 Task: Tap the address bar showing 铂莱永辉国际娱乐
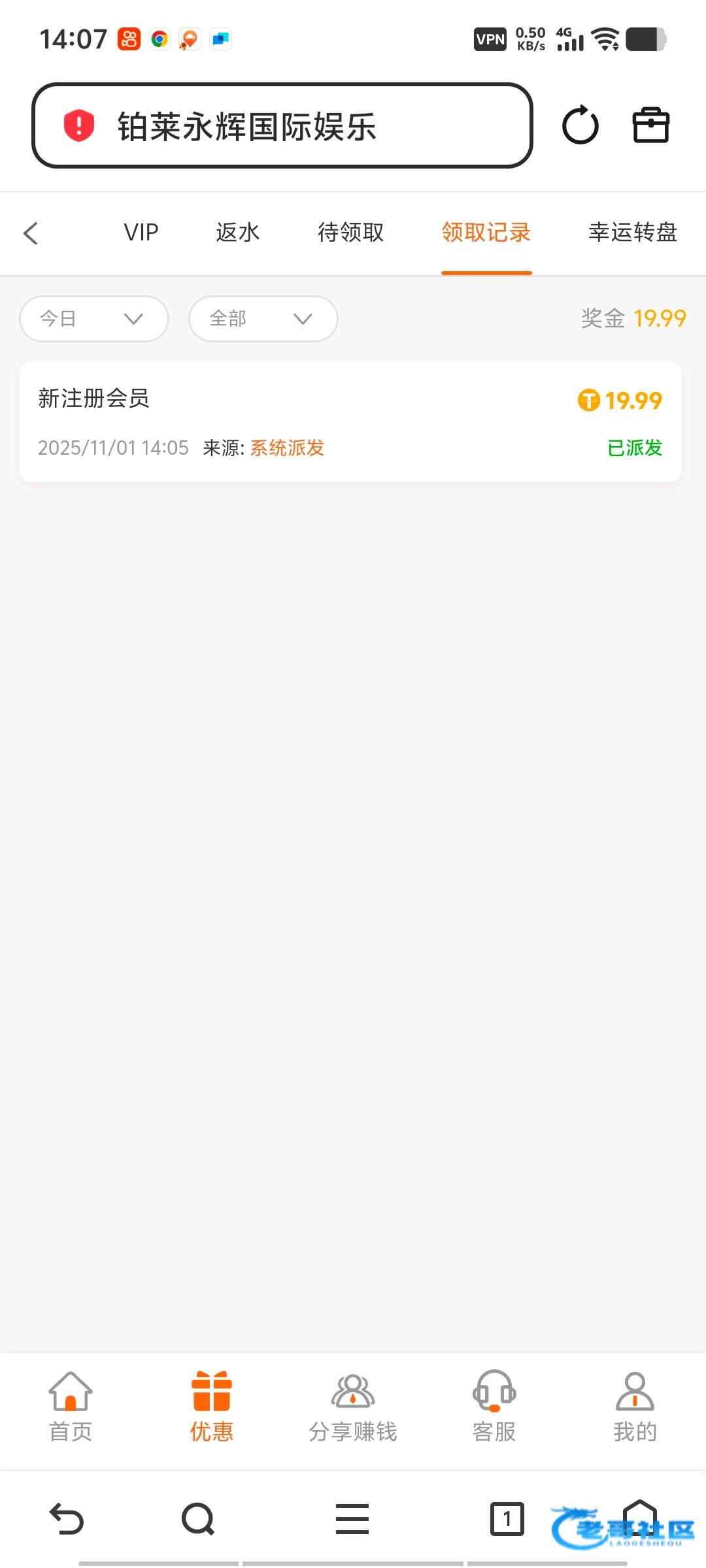[281, 125]
